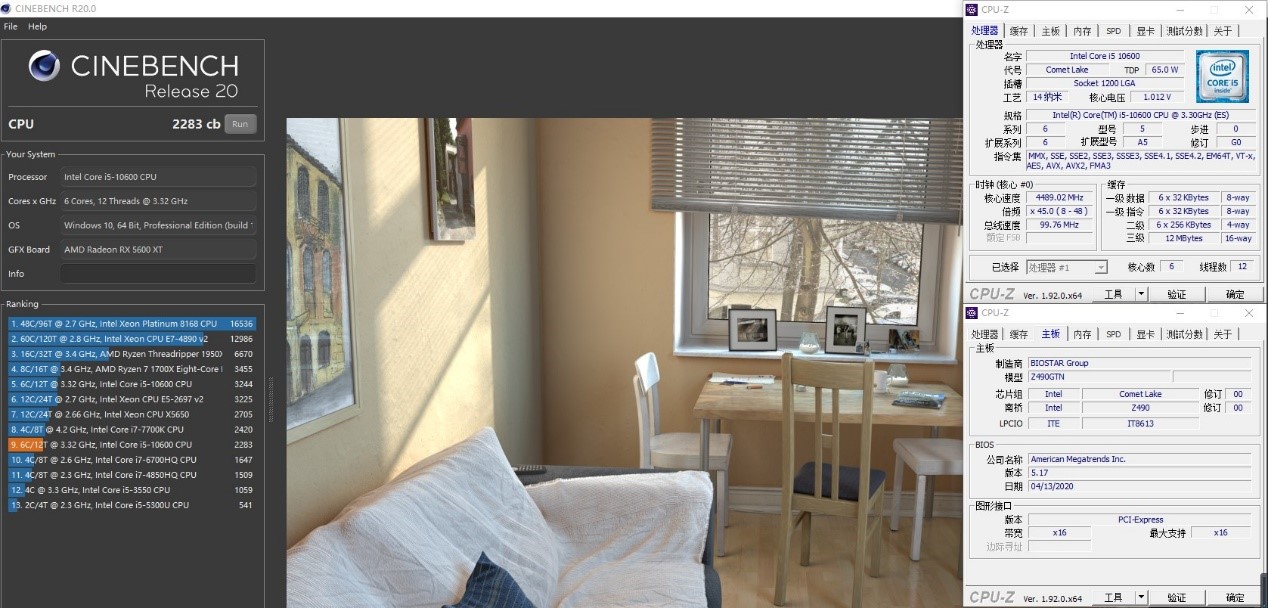This screenshot has width=1268, height=608.
Task: Select the Core i7-7700K ranking entry
Action: point(132,429)
